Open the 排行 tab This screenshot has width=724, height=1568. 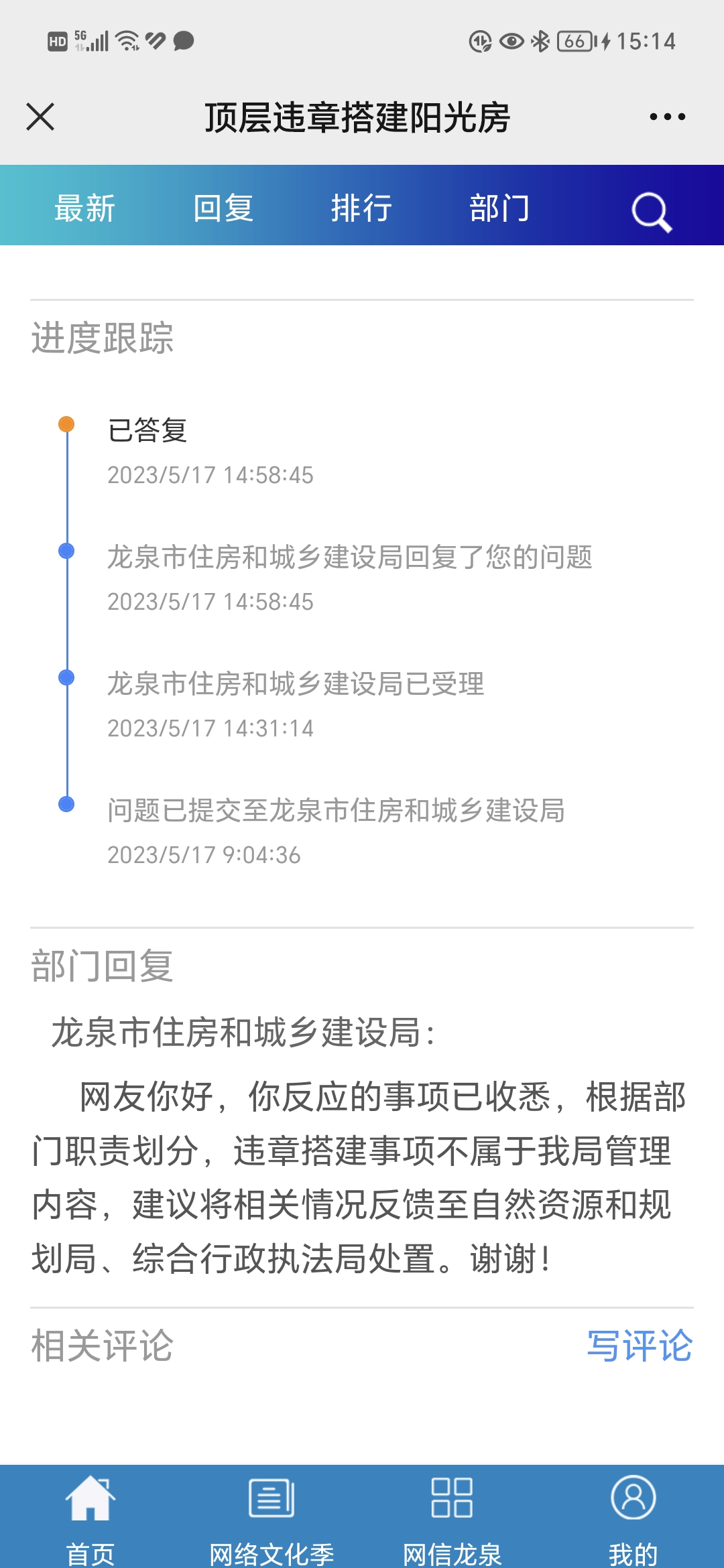[x=361, y=208]
